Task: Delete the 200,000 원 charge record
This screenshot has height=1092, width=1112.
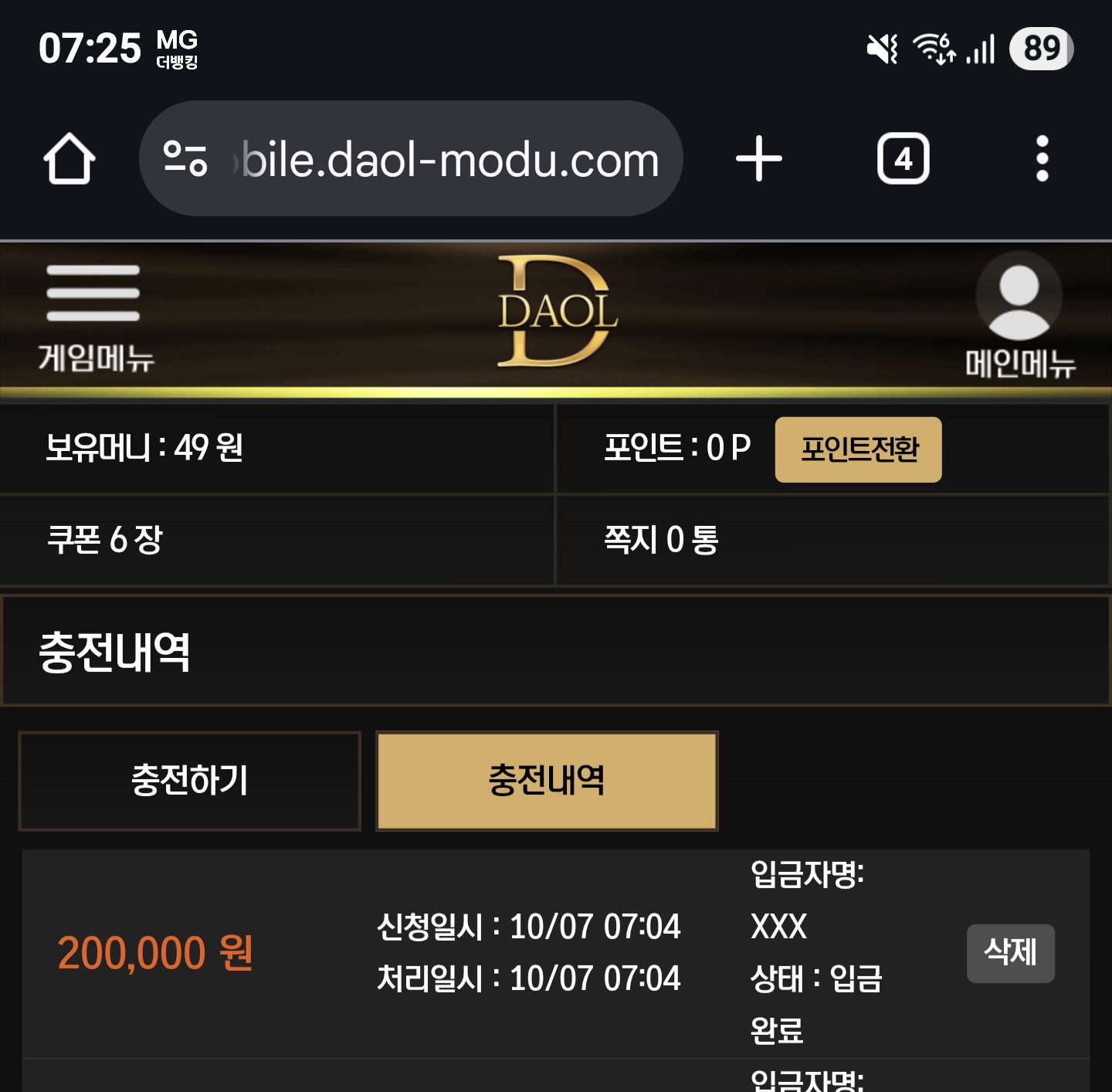Action: [1010, 953]
